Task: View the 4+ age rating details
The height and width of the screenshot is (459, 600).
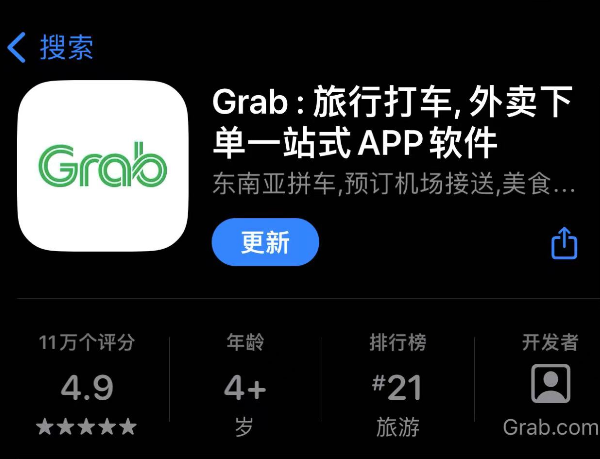Action: point(245,386)
